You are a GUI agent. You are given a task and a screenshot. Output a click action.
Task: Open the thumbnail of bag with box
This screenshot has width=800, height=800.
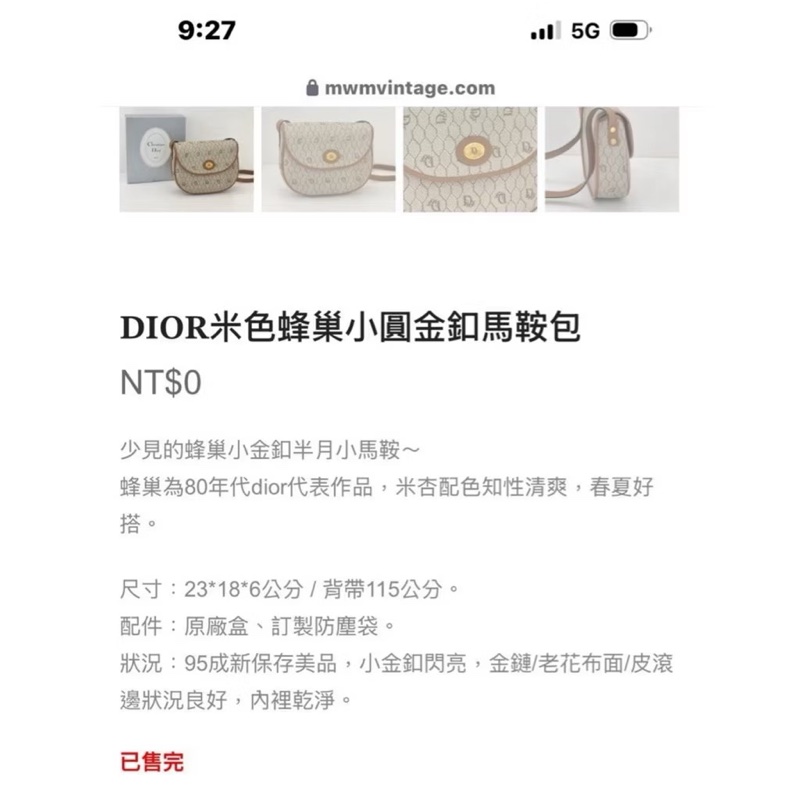point(187,160)
